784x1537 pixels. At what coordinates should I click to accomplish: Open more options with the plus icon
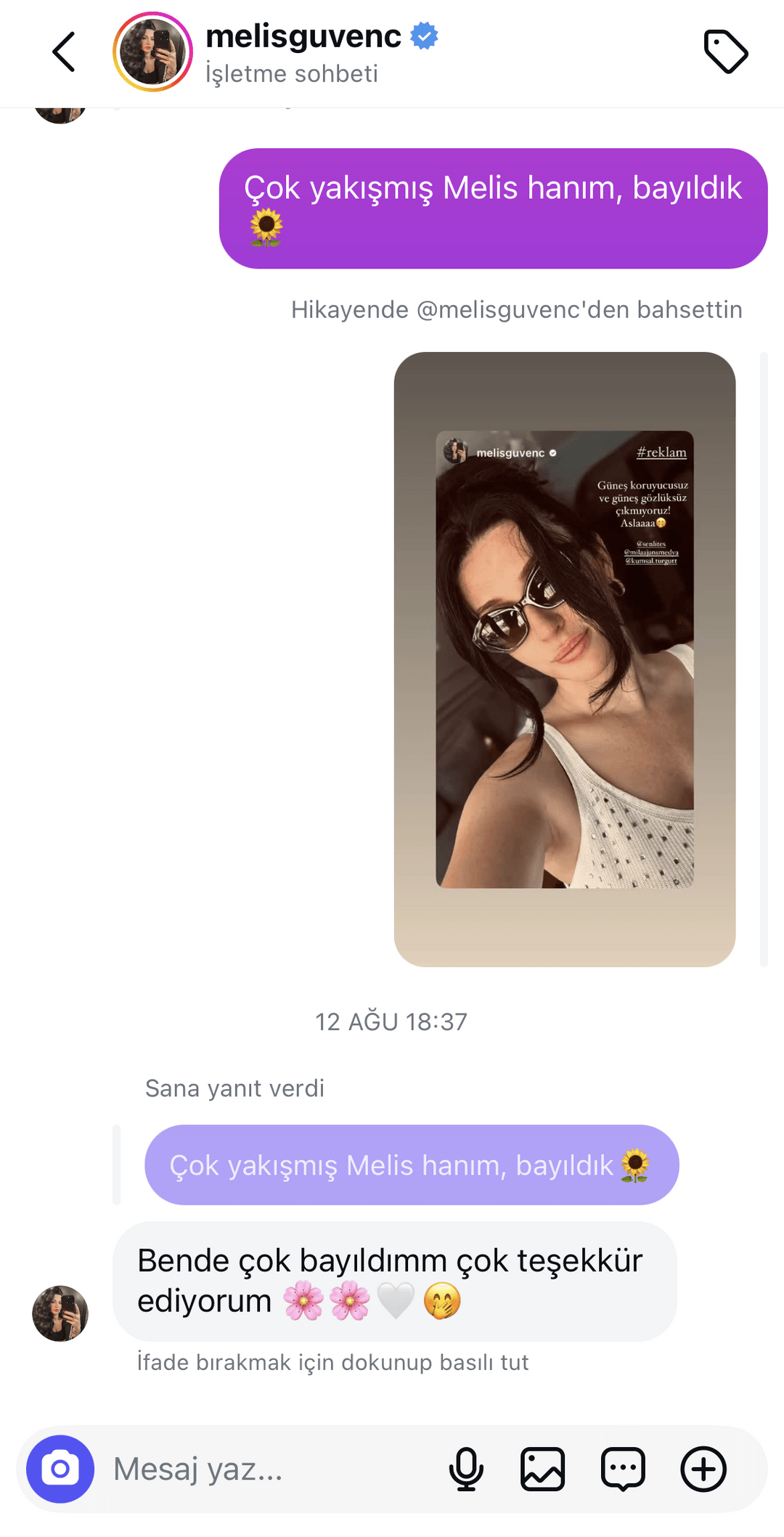703,1469
